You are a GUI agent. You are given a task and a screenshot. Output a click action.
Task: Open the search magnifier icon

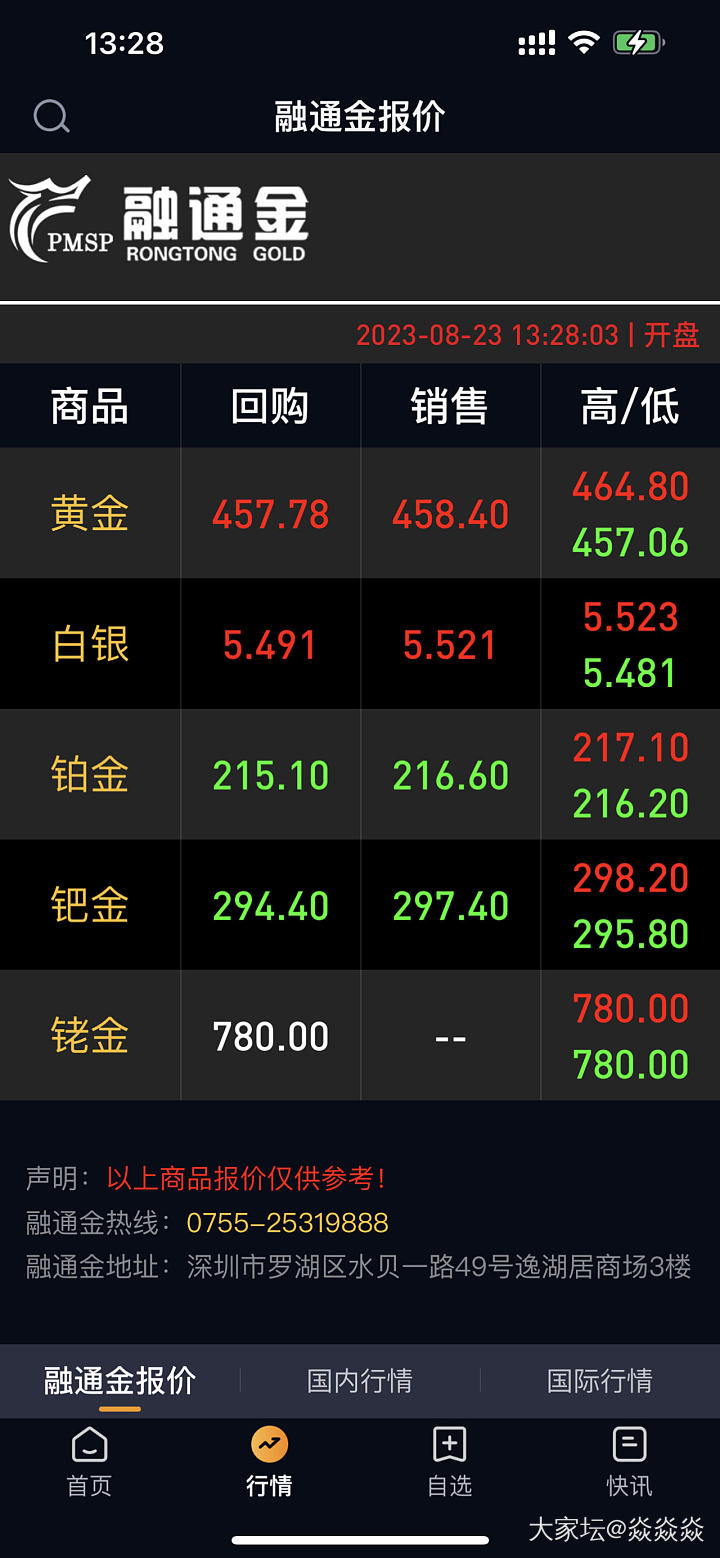coord(51,117)
